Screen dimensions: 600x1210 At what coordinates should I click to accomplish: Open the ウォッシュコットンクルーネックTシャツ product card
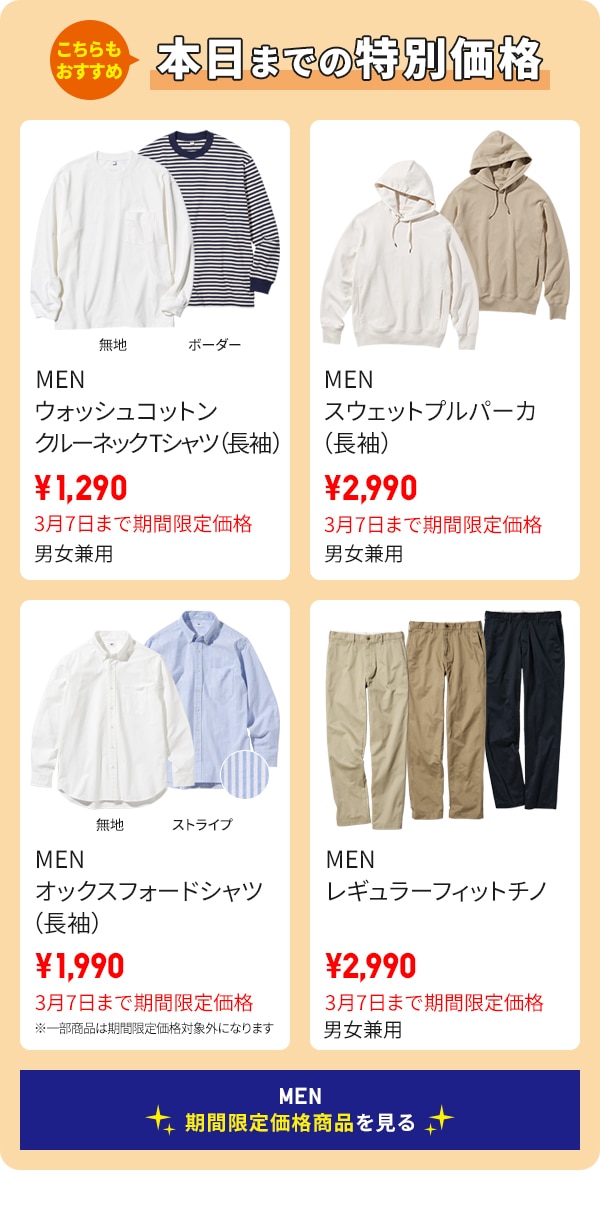coord(155,350)
